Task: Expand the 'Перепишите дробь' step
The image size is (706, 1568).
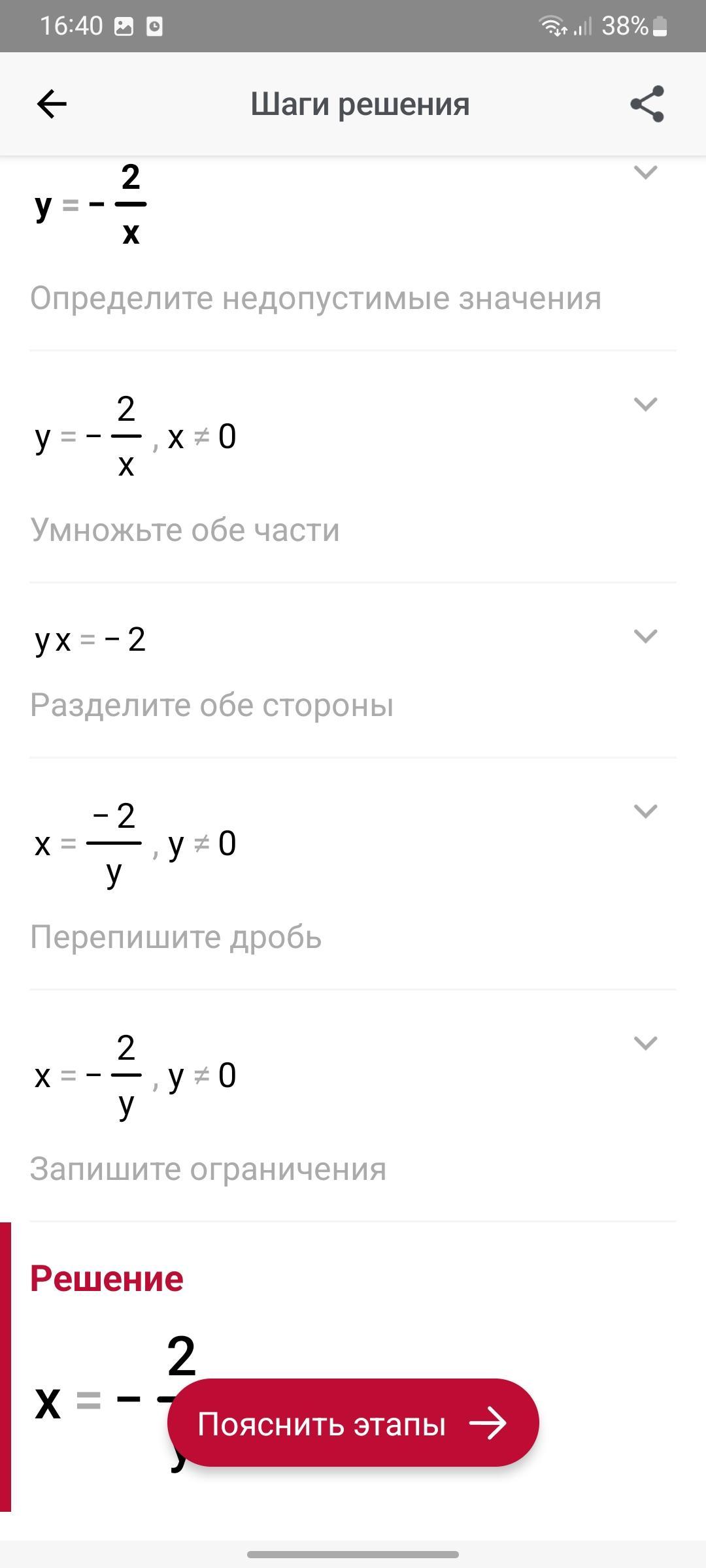Action: (x=645, y=811)
